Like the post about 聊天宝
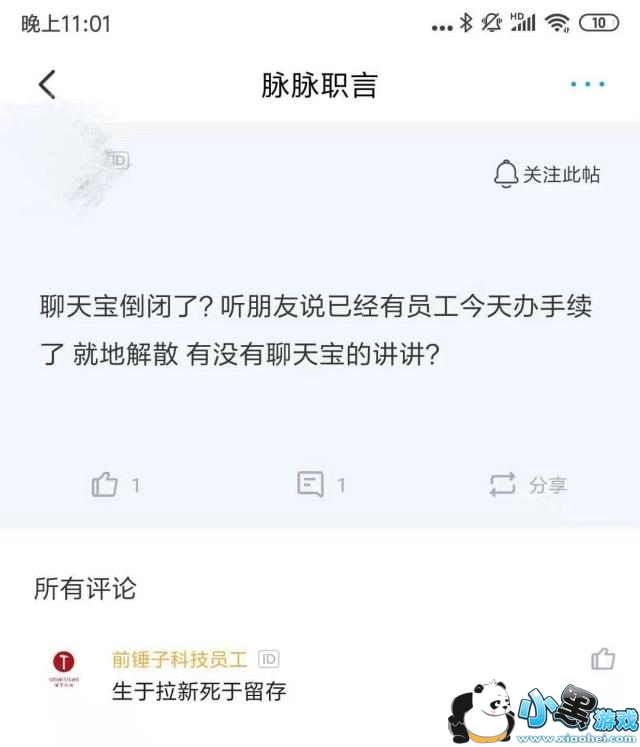 106,485
